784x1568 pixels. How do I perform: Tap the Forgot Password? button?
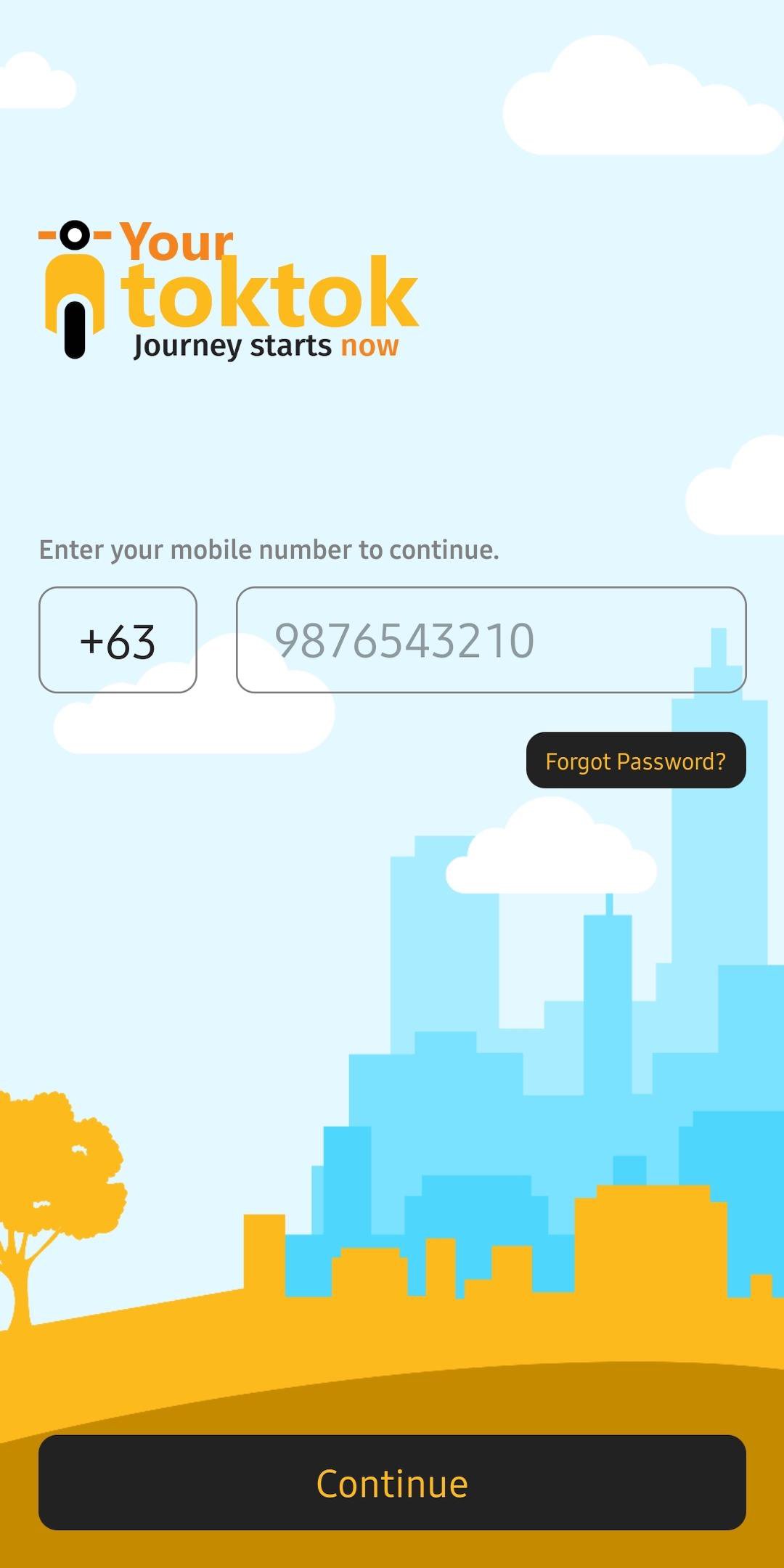[636, 760]
